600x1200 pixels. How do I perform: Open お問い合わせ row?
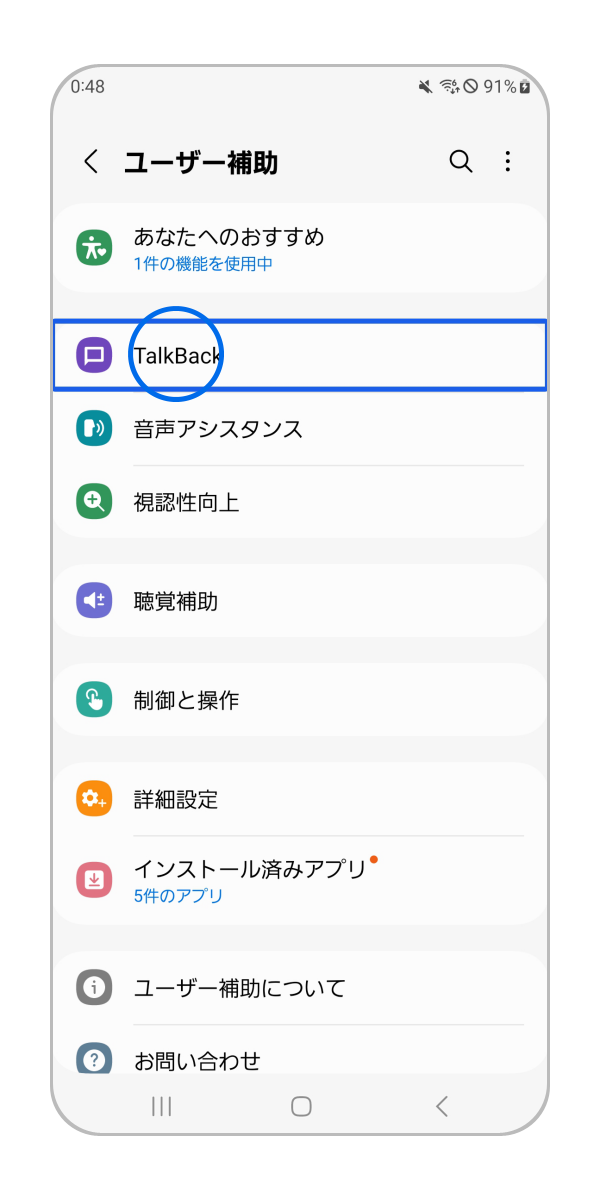point(300,1058)
